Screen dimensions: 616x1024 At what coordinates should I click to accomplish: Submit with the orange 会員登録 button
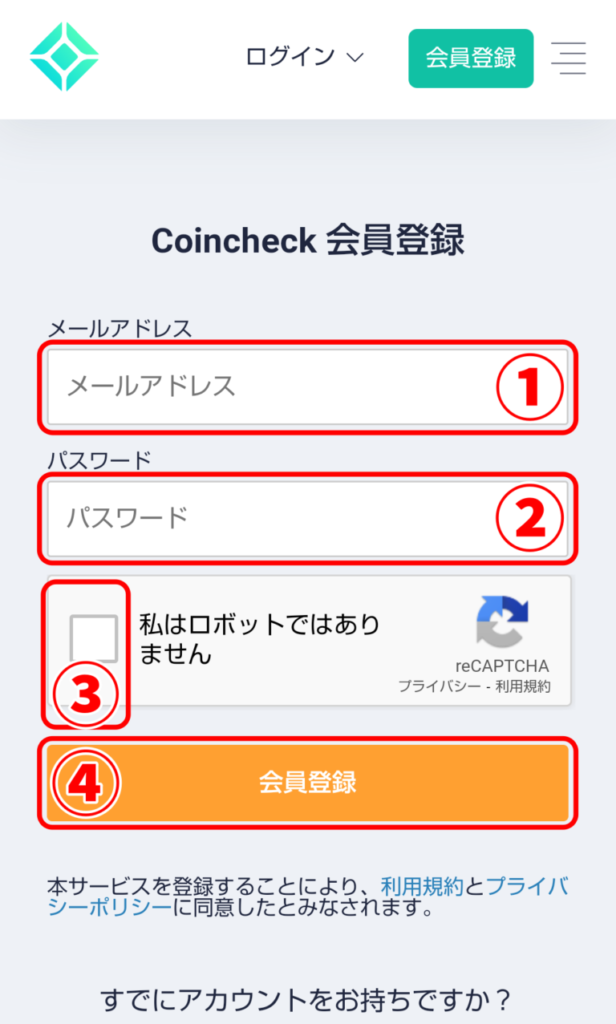point(308,783)
